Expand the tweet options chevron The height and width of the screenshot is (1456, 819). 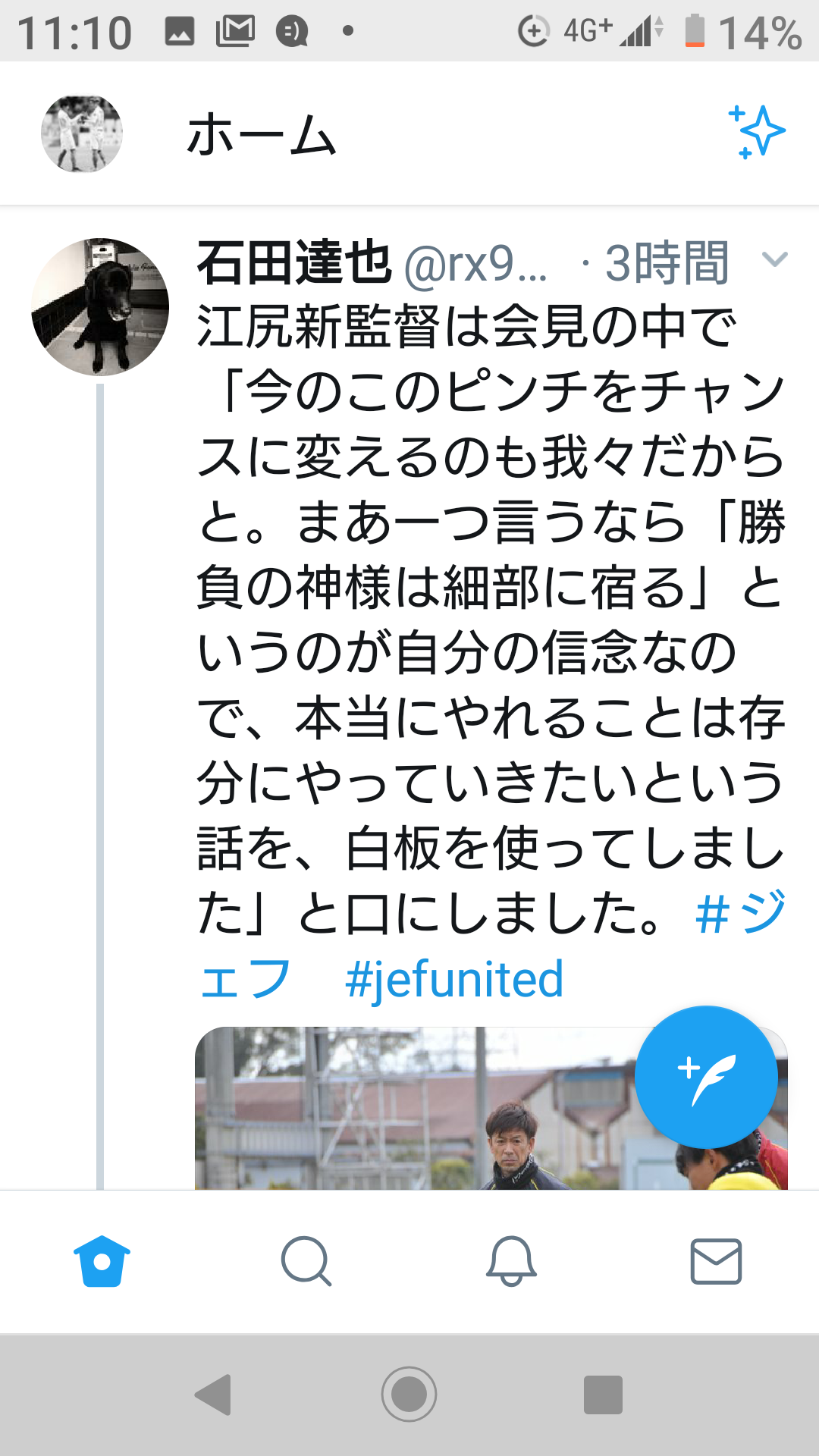(774, 260)
